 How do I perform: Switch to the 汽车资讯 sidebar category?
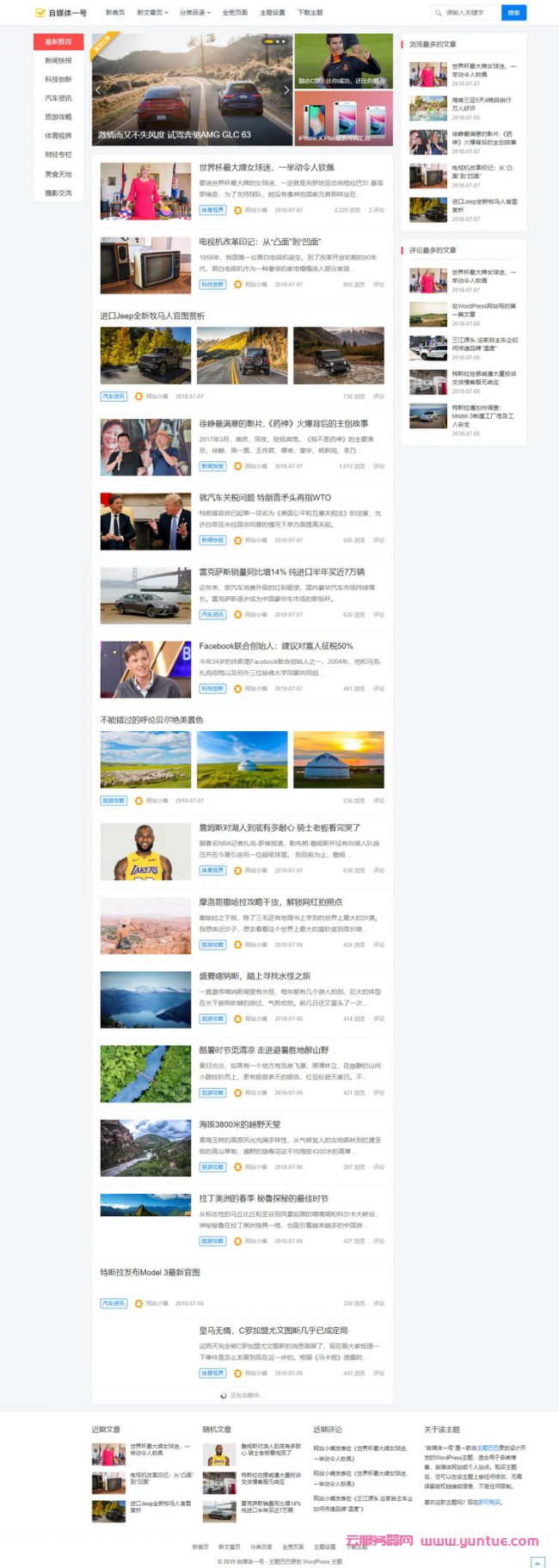(x=58, y=99)
